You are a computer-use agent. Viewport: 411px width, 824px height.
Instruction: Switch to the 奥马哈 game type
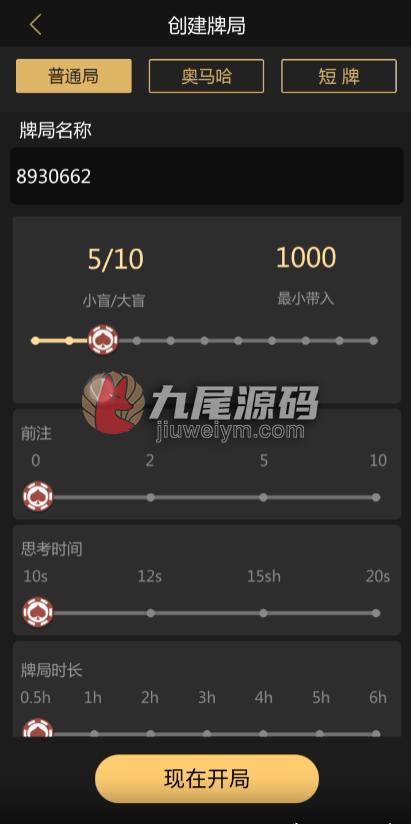(207, 76)
